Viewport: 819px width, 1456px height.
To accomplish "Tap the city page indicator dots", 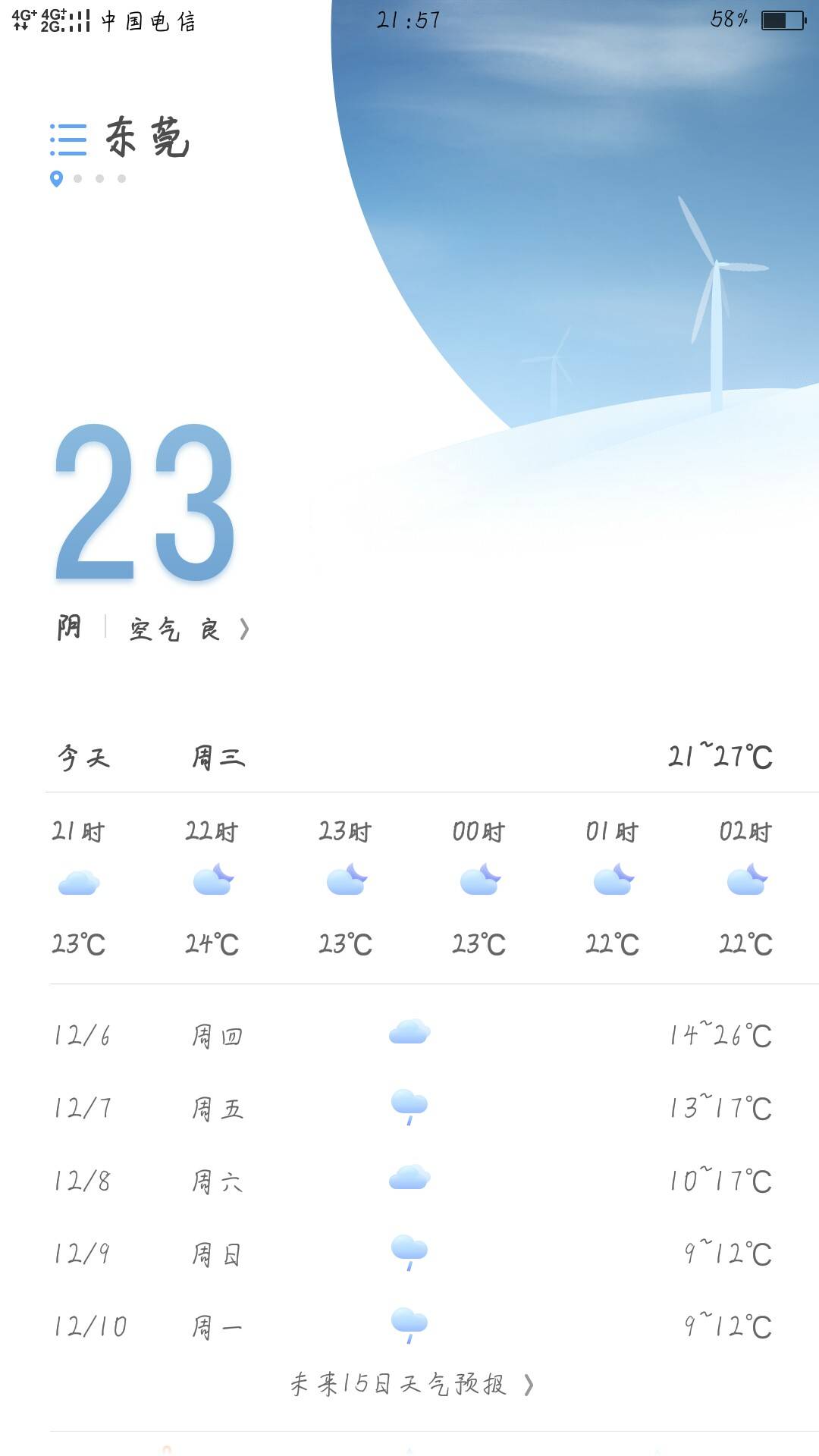I will [x=88, y=179].
